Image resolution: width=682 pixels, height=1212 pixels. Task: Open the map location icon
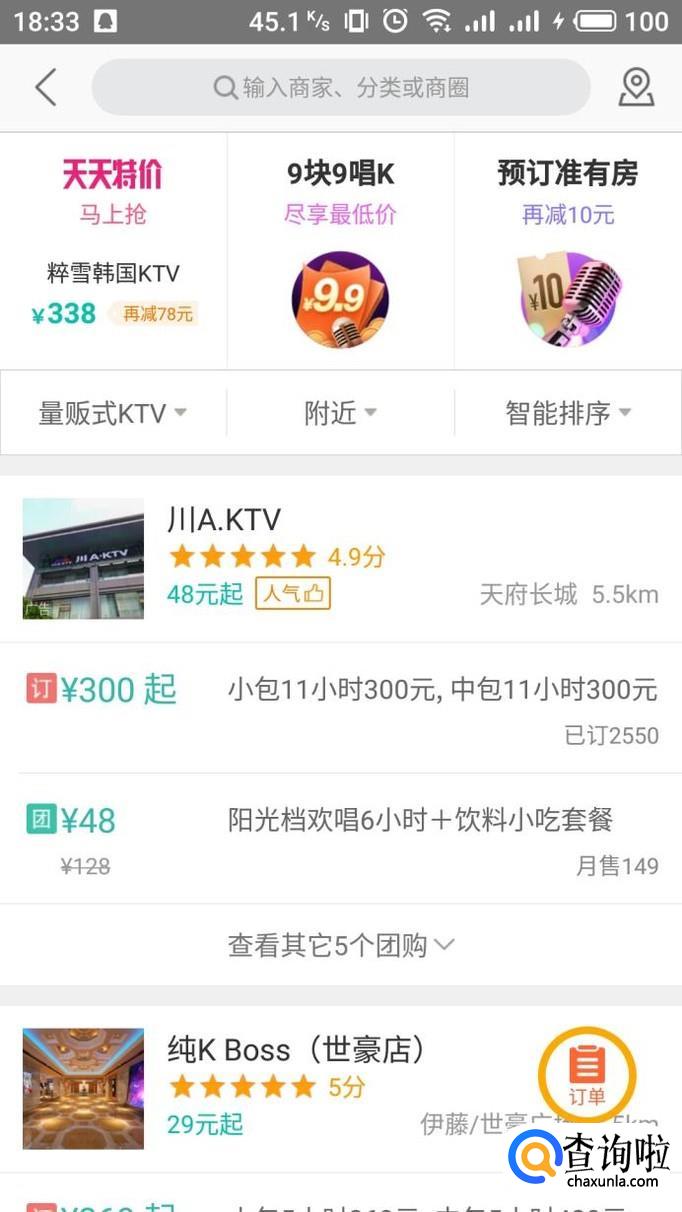(x=636, y=88)
